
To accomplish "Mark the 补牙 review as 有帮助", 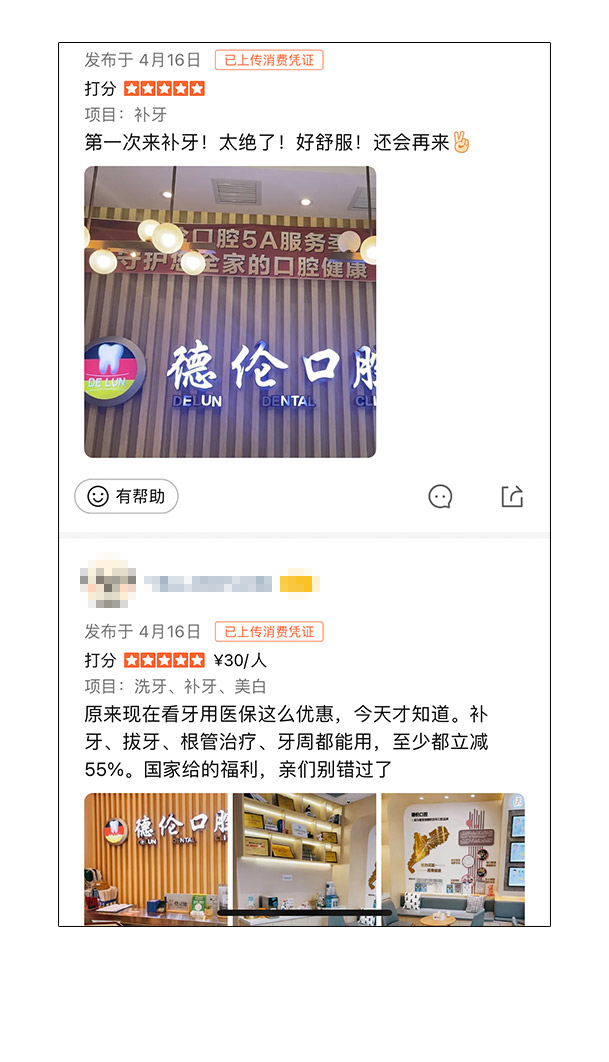I will pyautogui.click(x=126, y=496).
